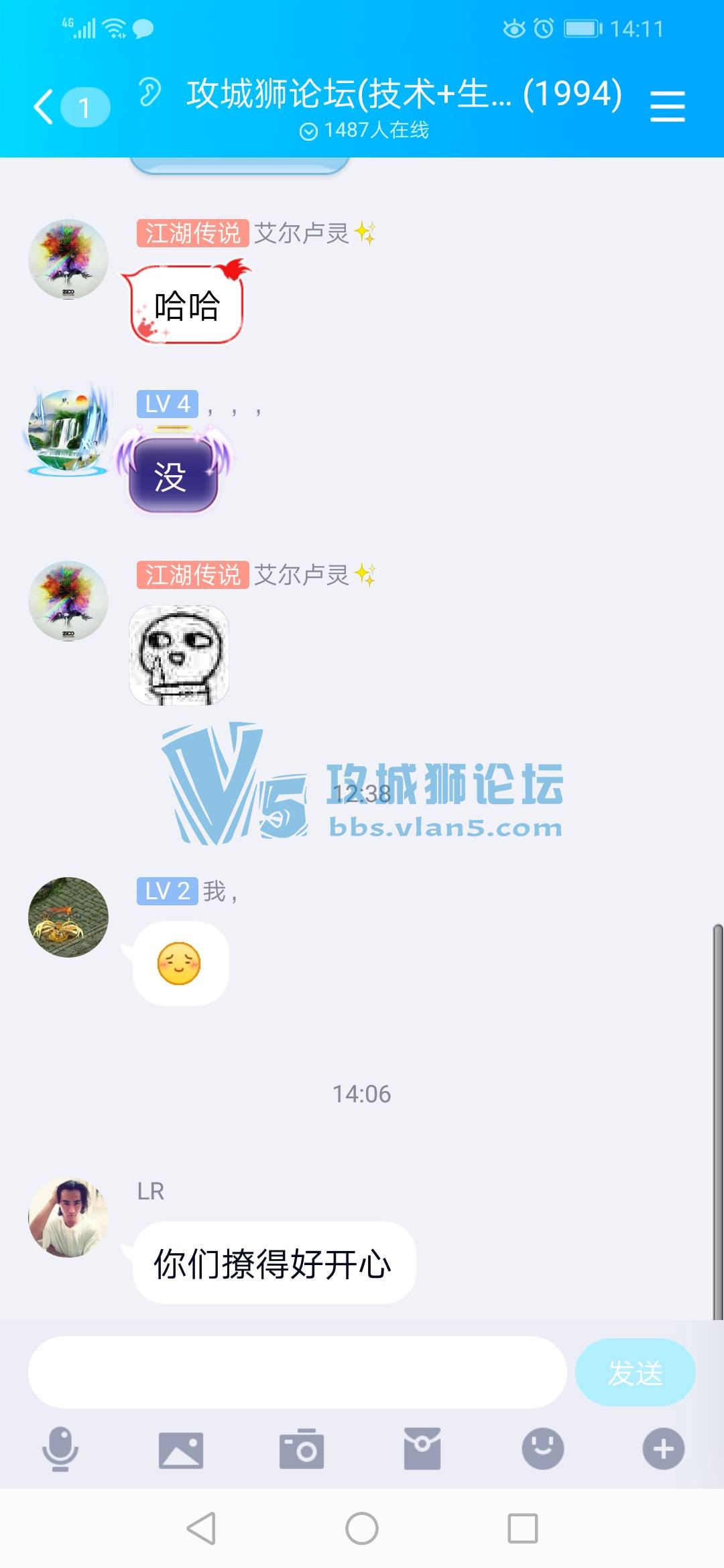
Task: Open the waterfall avatar of LV 4 user
Action: [68, 430]
